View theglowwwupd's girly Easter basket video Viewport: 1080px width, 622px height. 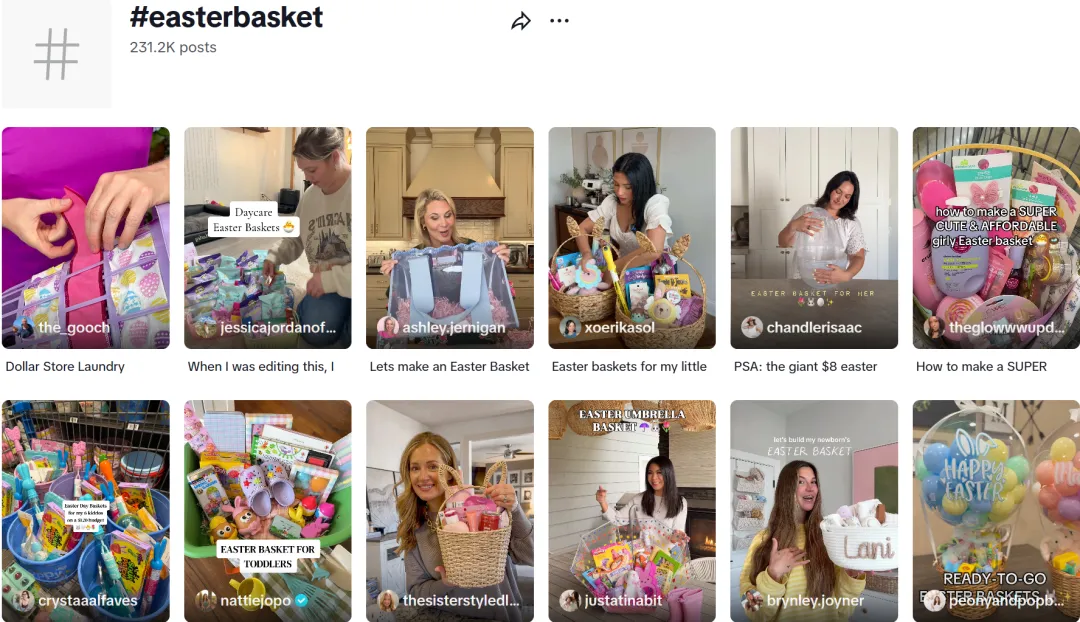996,237
